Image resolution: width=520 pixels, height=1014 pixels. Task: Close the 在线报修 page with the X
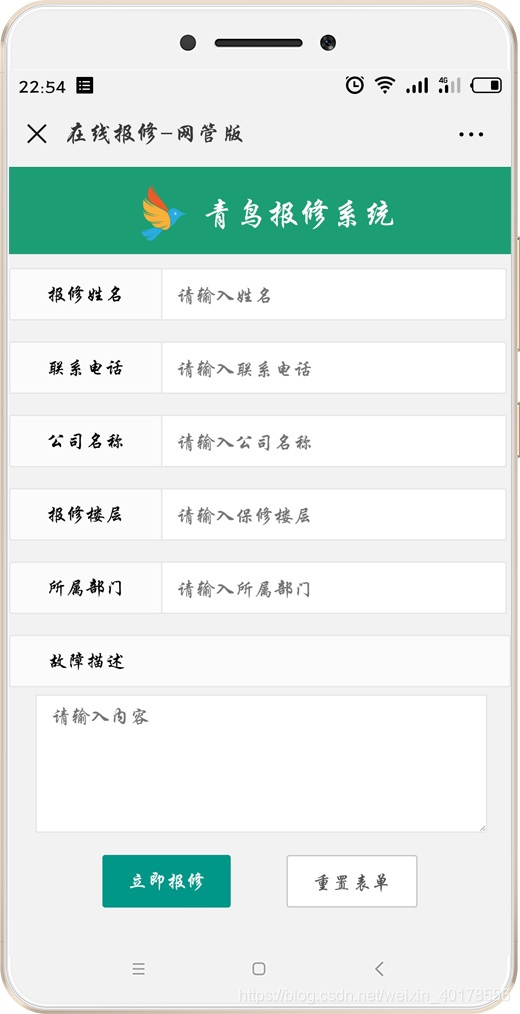click(37, 134)
